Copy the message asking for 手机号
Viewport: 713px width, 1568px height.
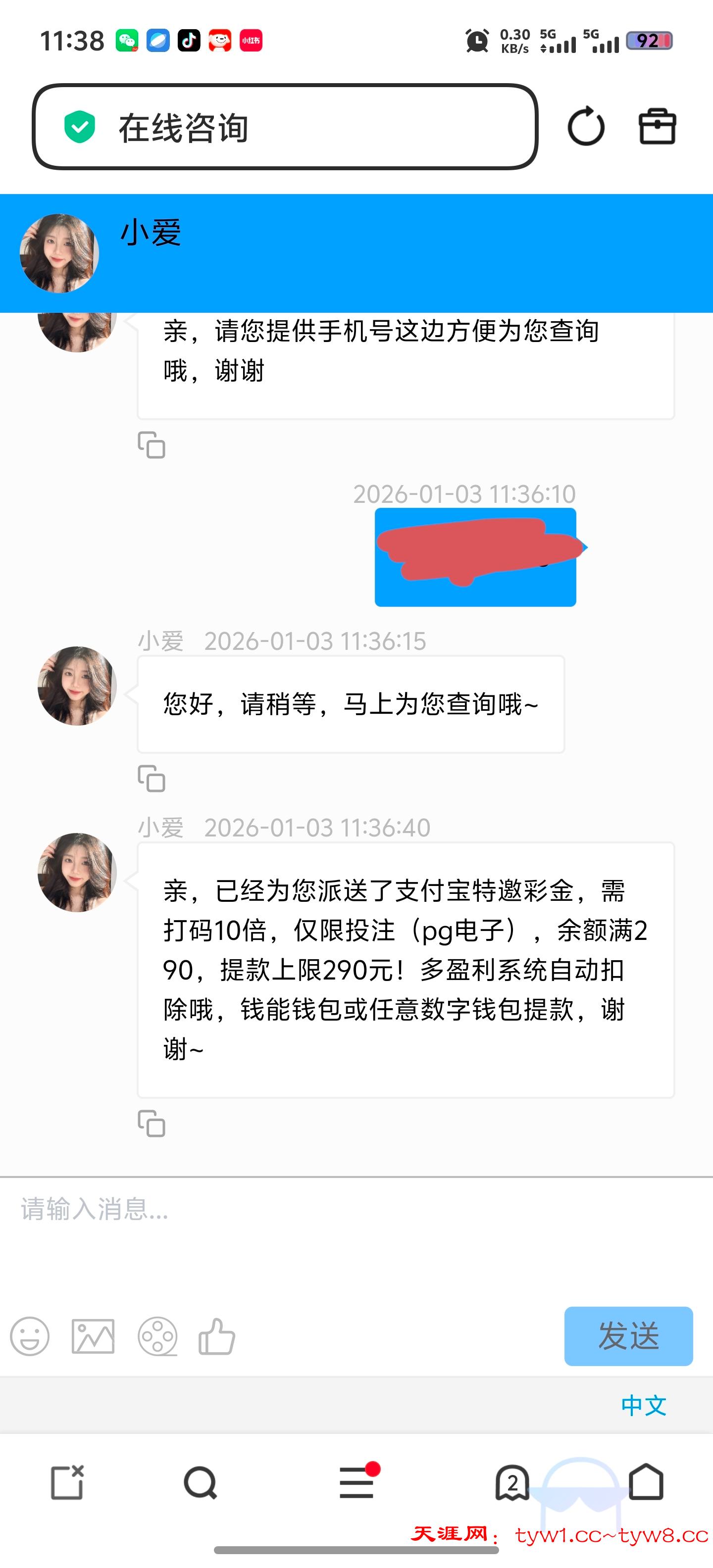click(x=152, y=445)
